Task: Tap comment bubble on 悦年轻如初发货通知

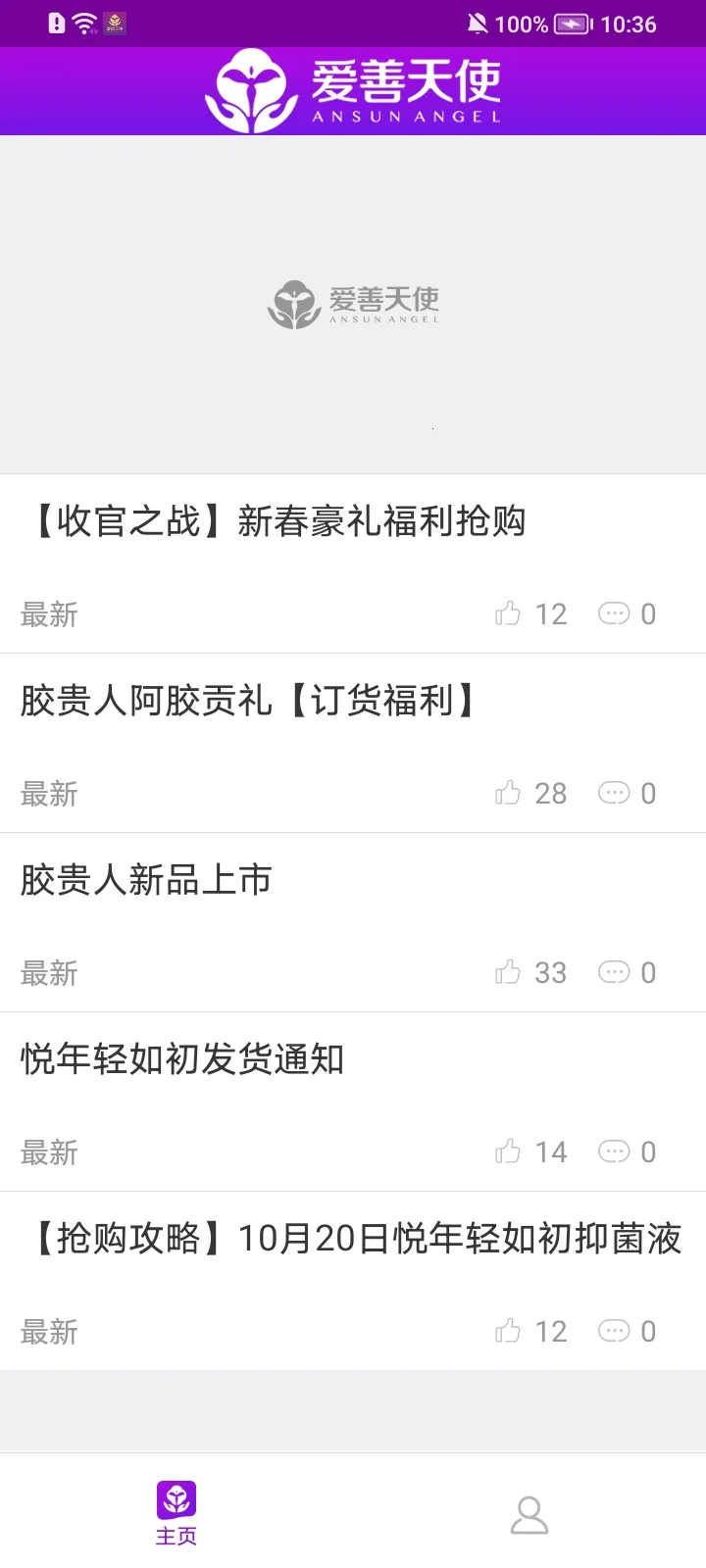Action: click(614, 1151)
